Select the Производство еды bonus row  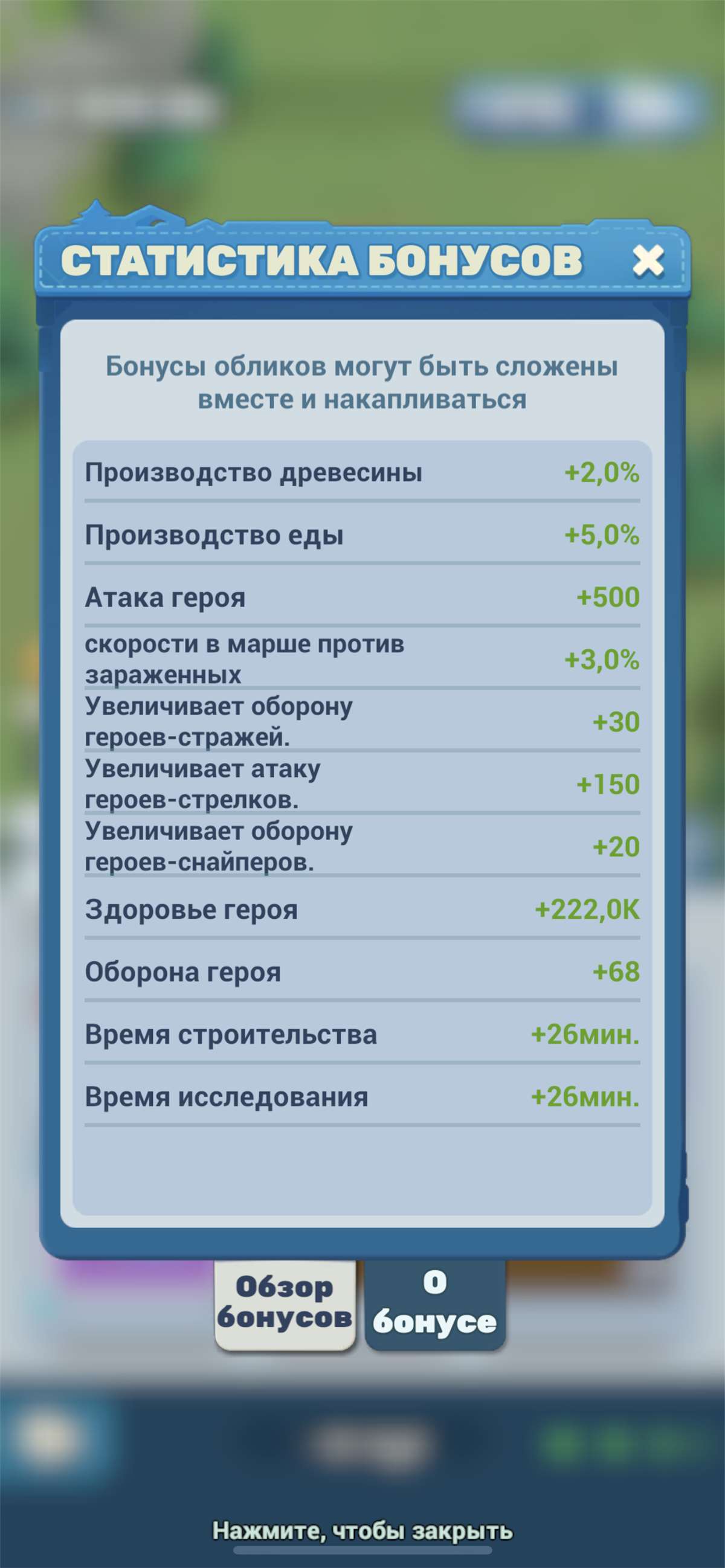(x=362, y=536)
